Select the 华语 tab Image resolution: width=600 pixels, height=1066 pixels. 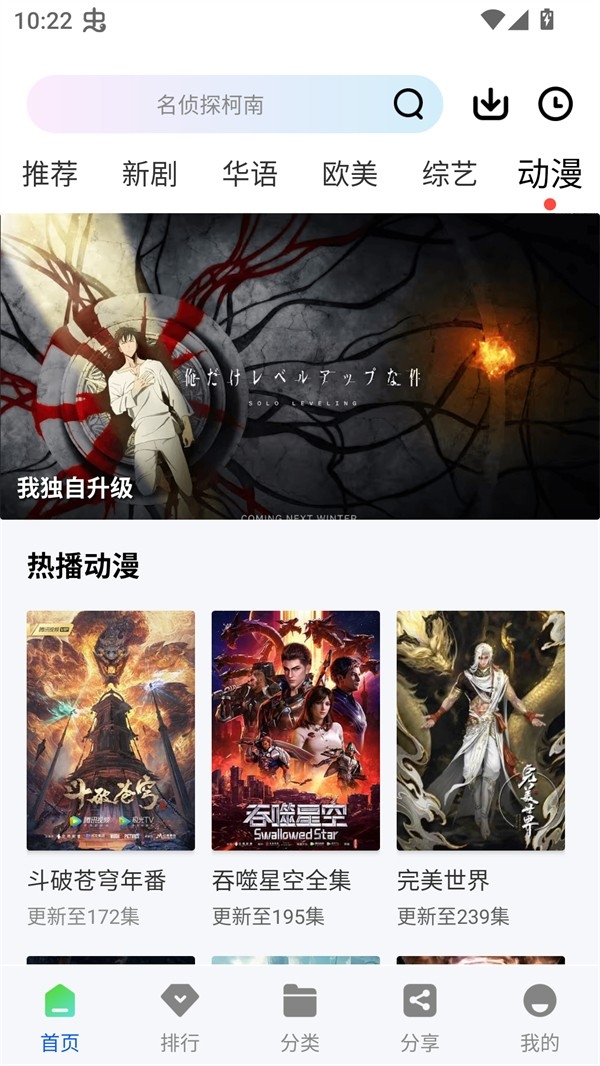tap(250, 174)
